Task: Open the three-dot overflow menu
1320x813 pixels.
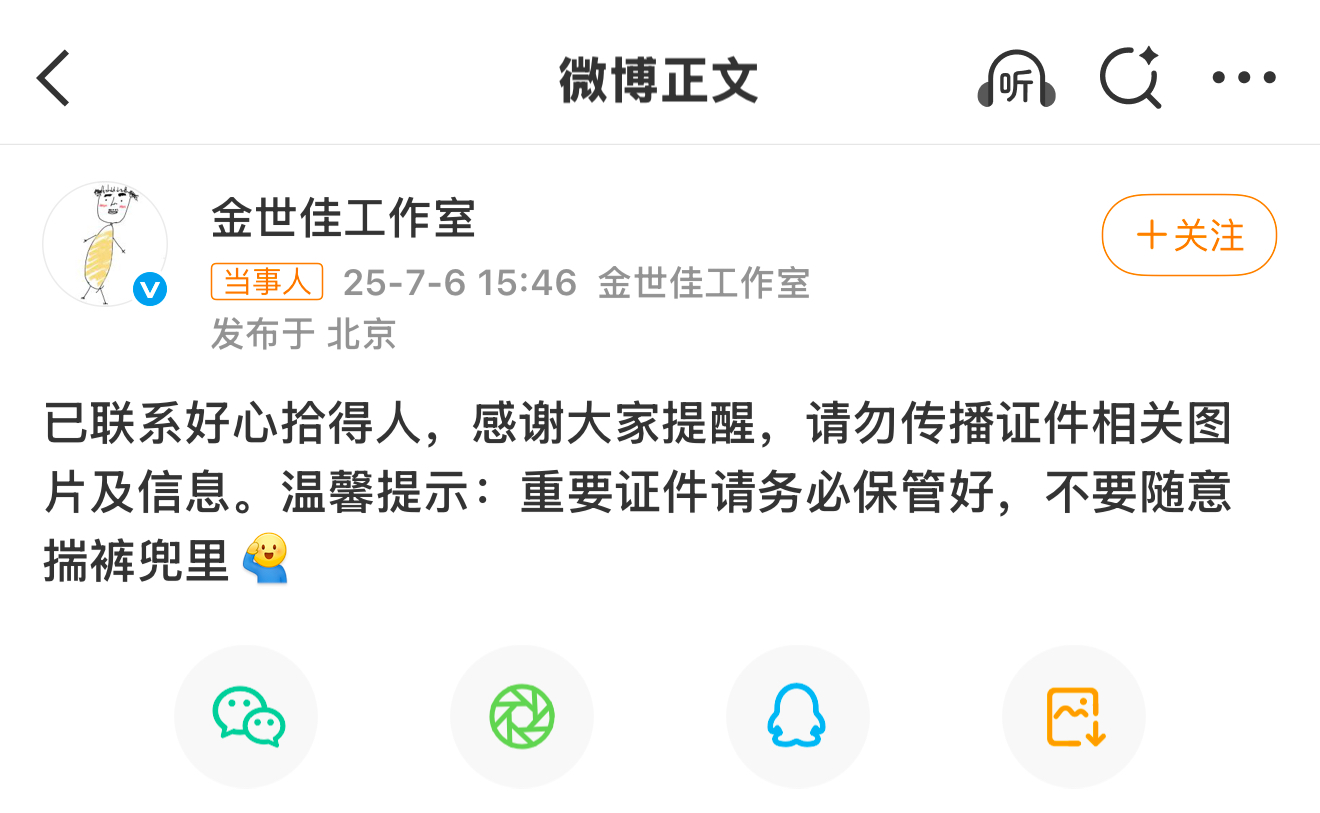Action: coord(1243,78)
